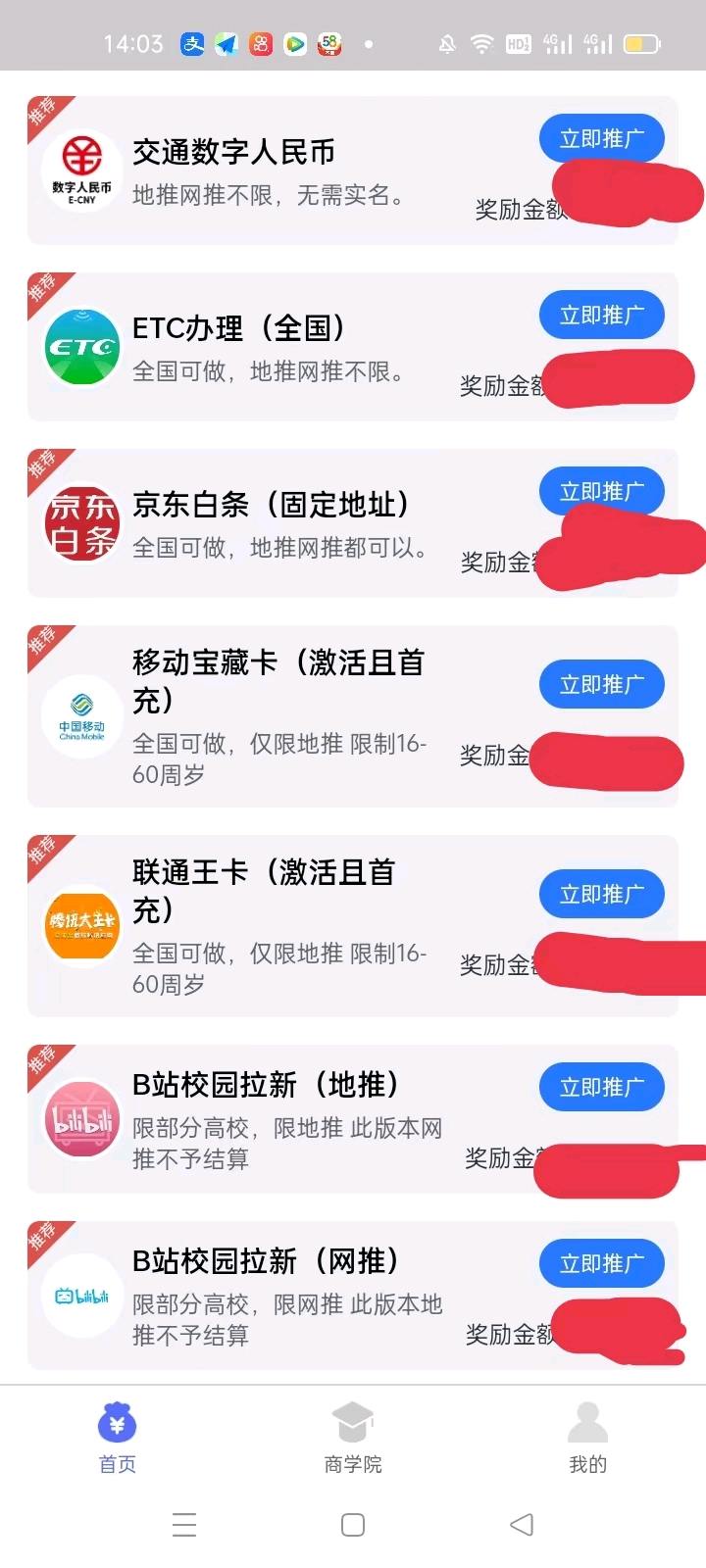Open the 联通王卡 task card
Viewport: 706px width, 1568px height.
[x=353, y=926]
